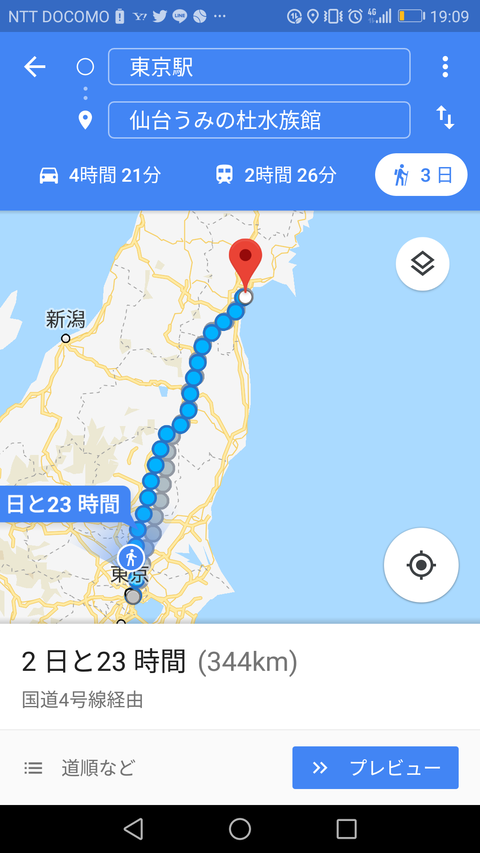480x853 pixels.
Task: Tap the system home button
Action: (x=240, y=829)
